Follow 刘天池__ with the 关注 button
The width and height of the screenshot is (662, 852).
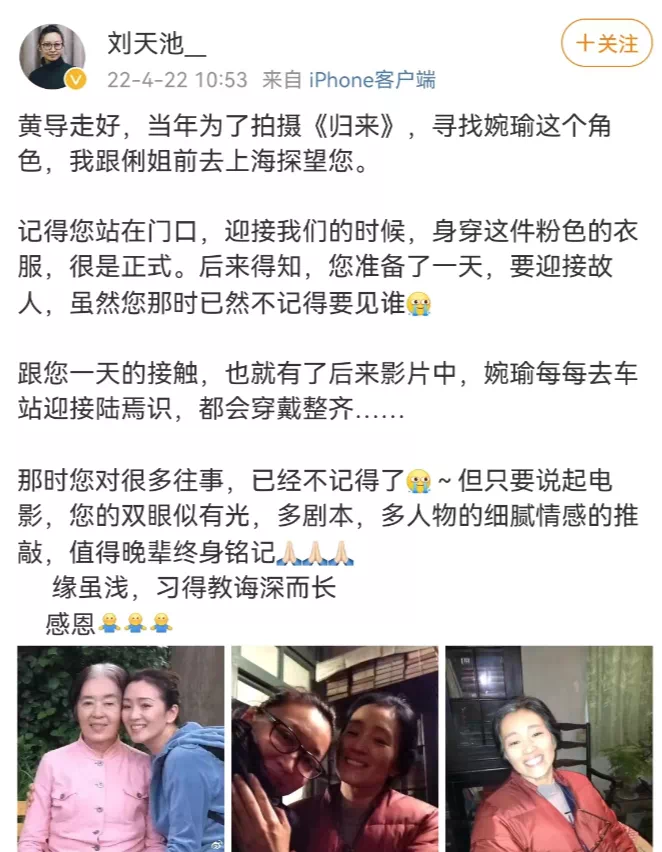coord(606,43)
